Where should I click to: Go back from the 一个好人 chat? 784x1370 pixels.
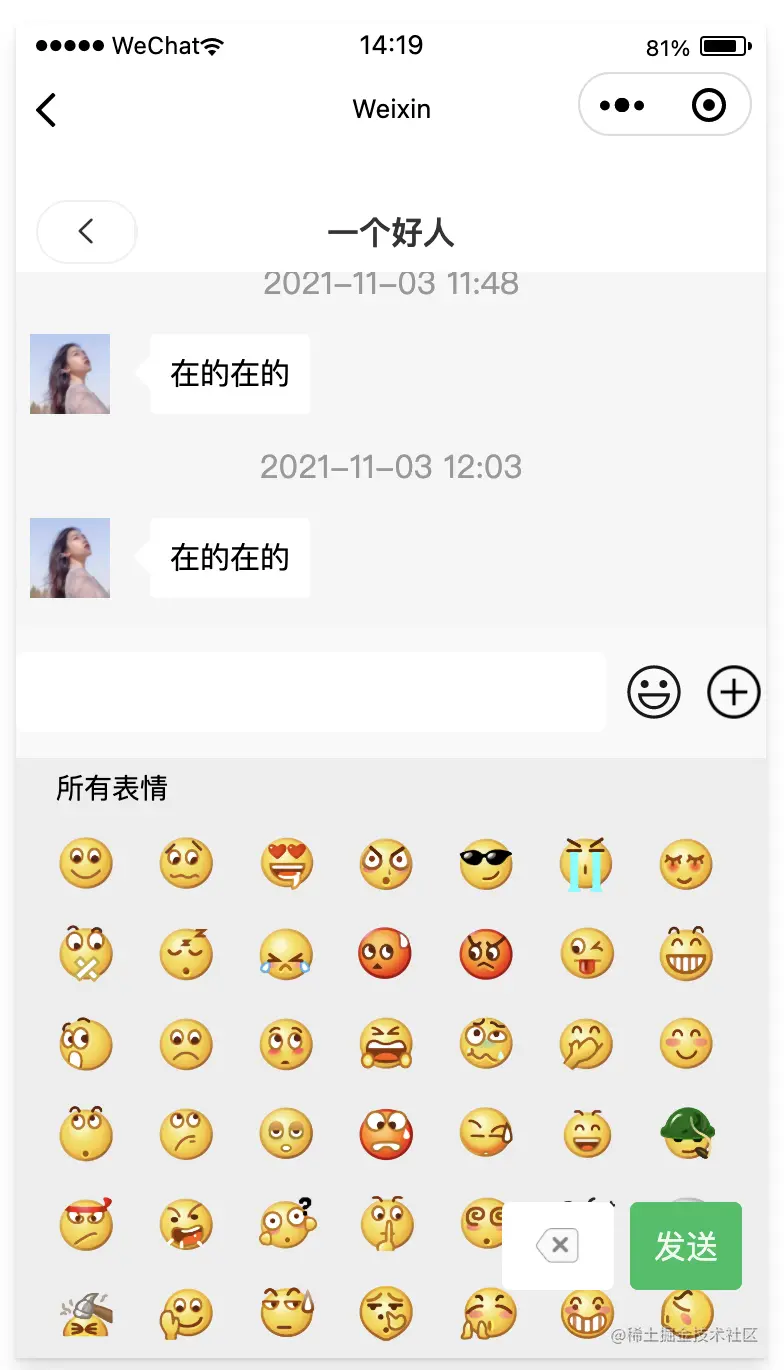[86, 232]
